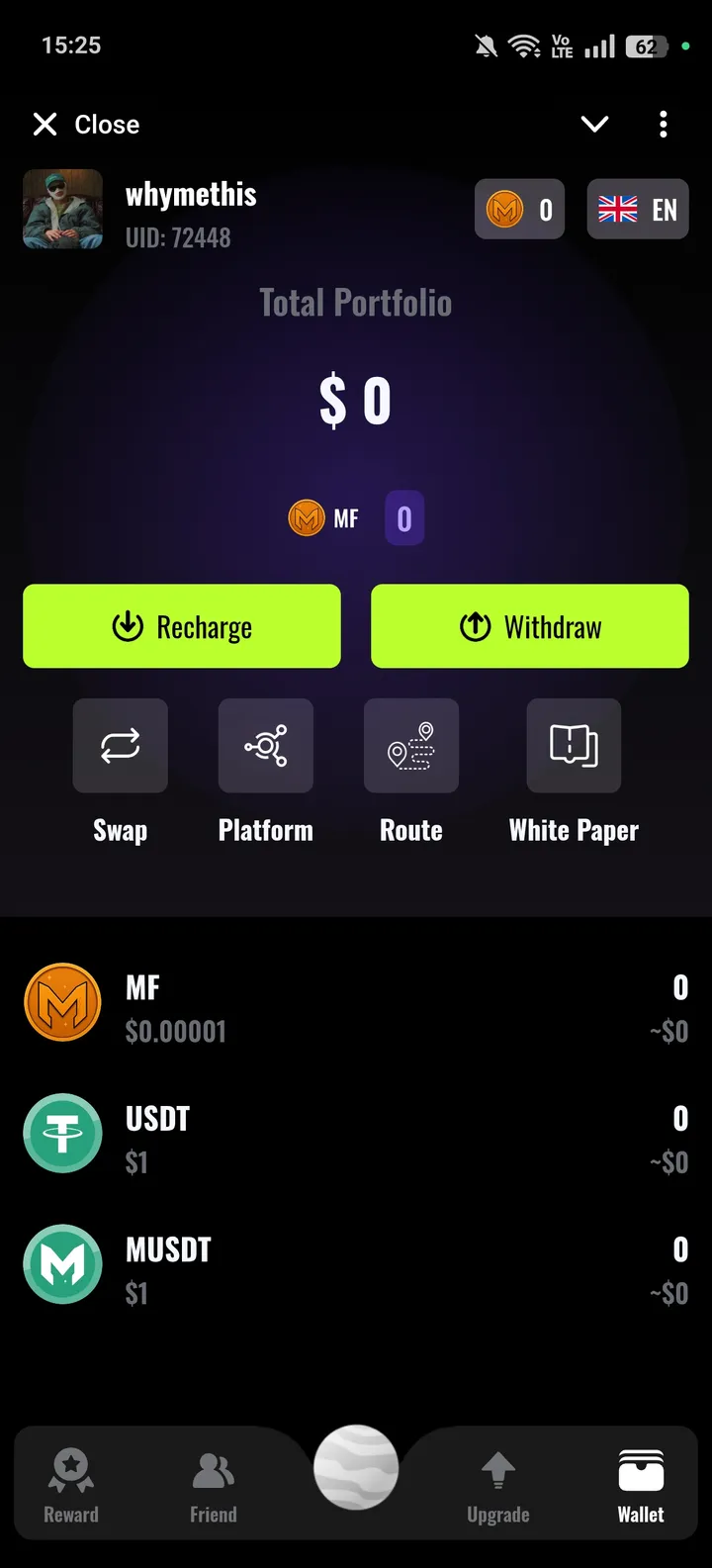This screenshot has height=1568, width=712.
Task: Open the three-dot overflow menu
Action: (x=664, y=124)
